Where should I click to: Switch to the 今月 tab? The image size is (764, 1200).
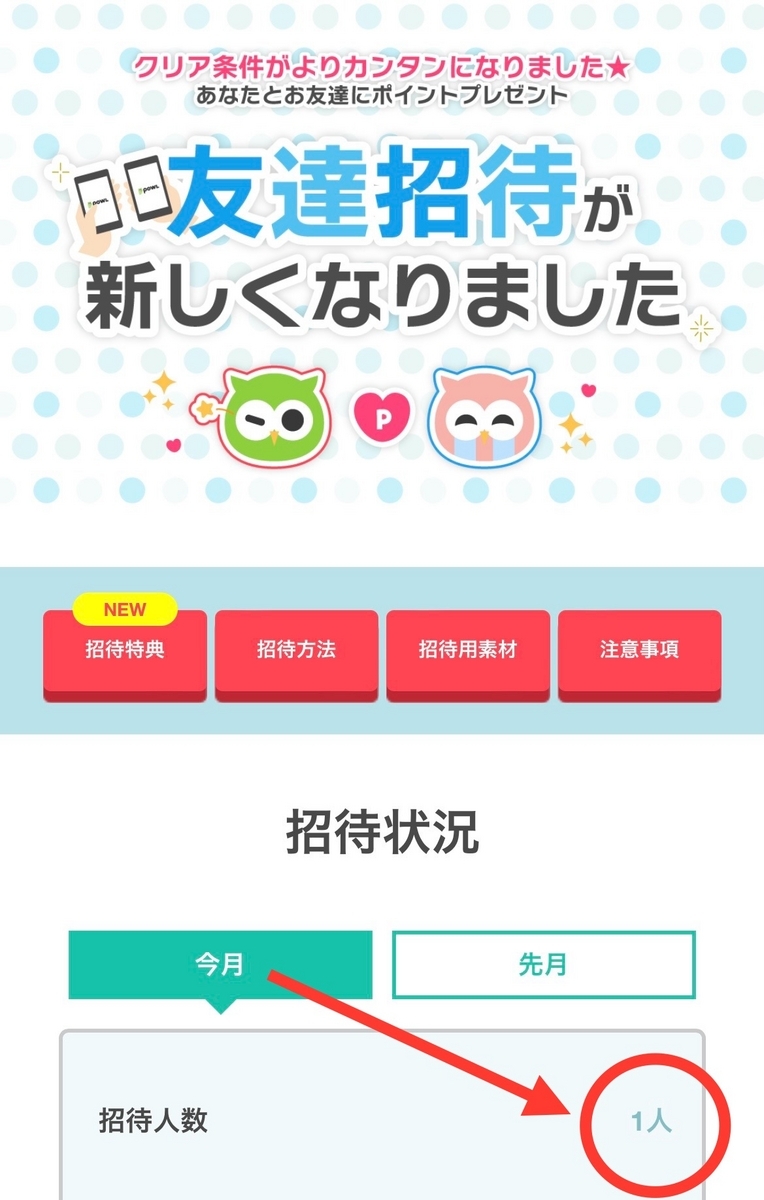pyautogui.click(x=218, y=962)
